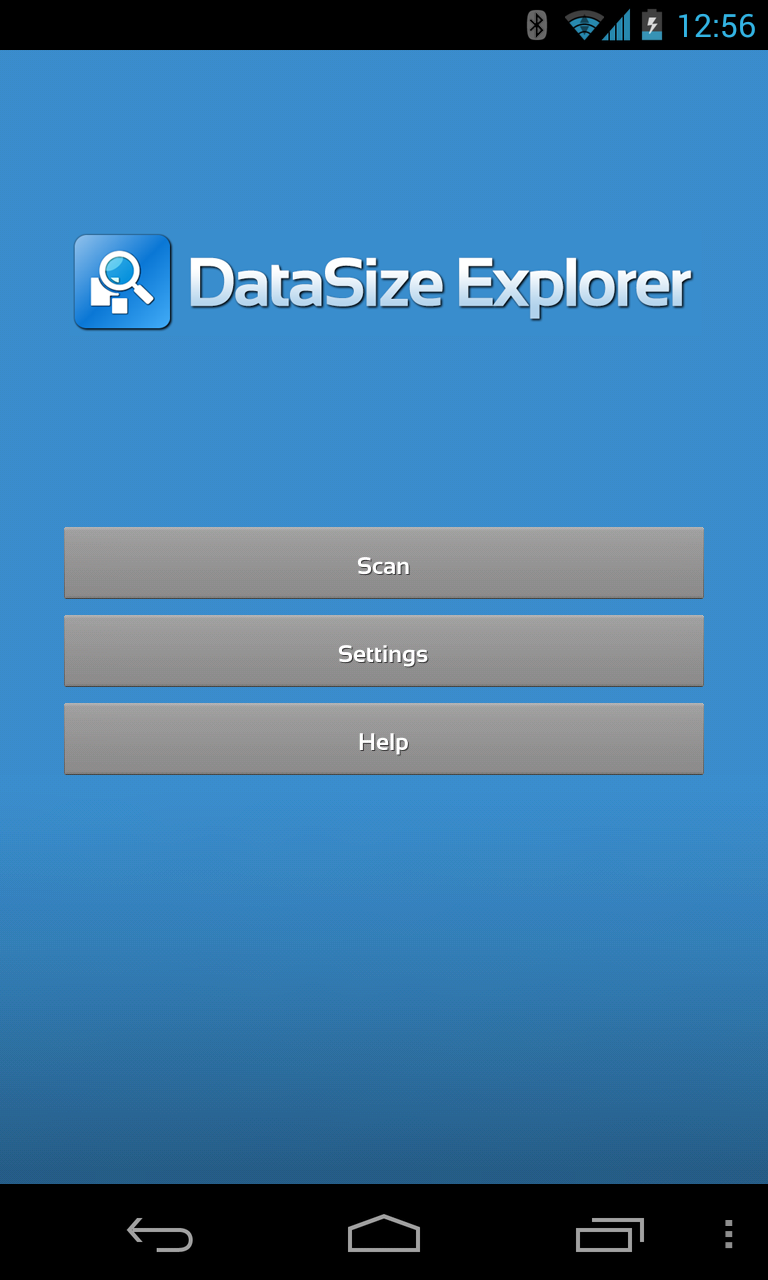Start a scan with the Scan button
768x1280 pixels.
pos(383,564)
